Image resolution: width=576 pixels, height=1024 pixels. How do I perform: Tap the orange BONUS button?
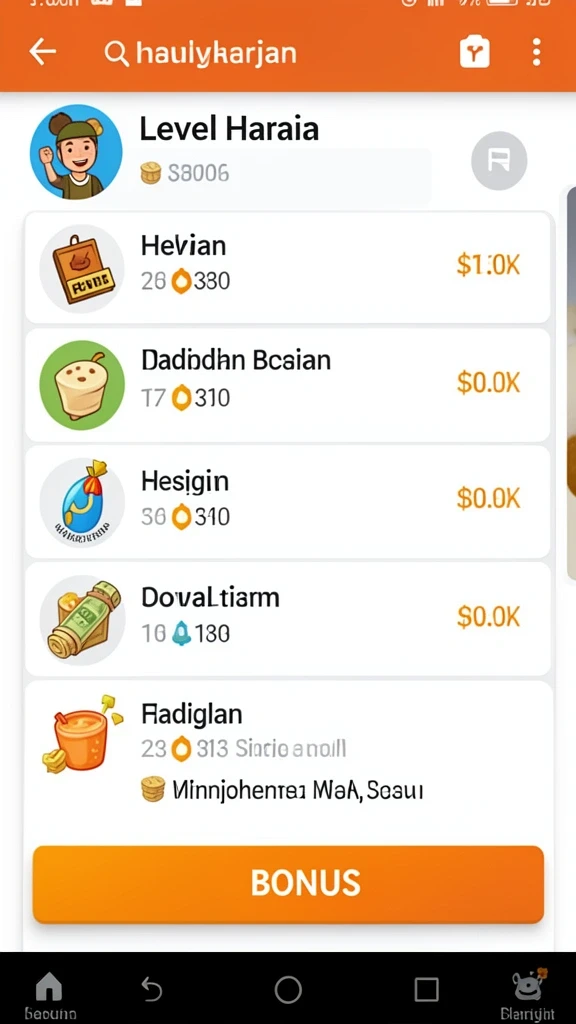[x=288, y=884]
